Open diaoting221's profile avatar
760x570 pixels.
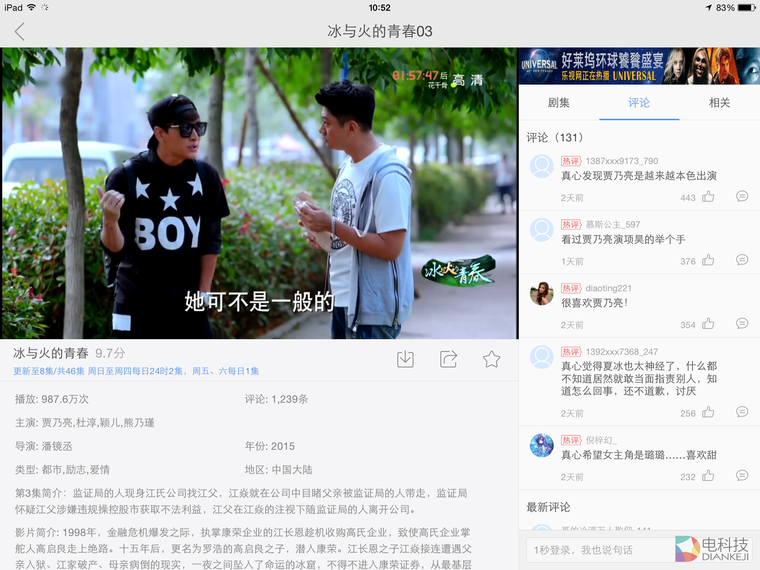(x=542, y=293)
